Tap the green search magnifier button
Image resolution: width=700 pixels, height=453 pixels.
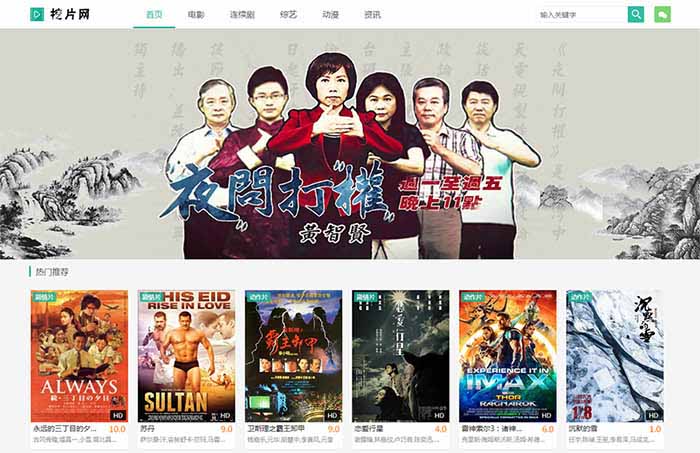click(635, 15)
